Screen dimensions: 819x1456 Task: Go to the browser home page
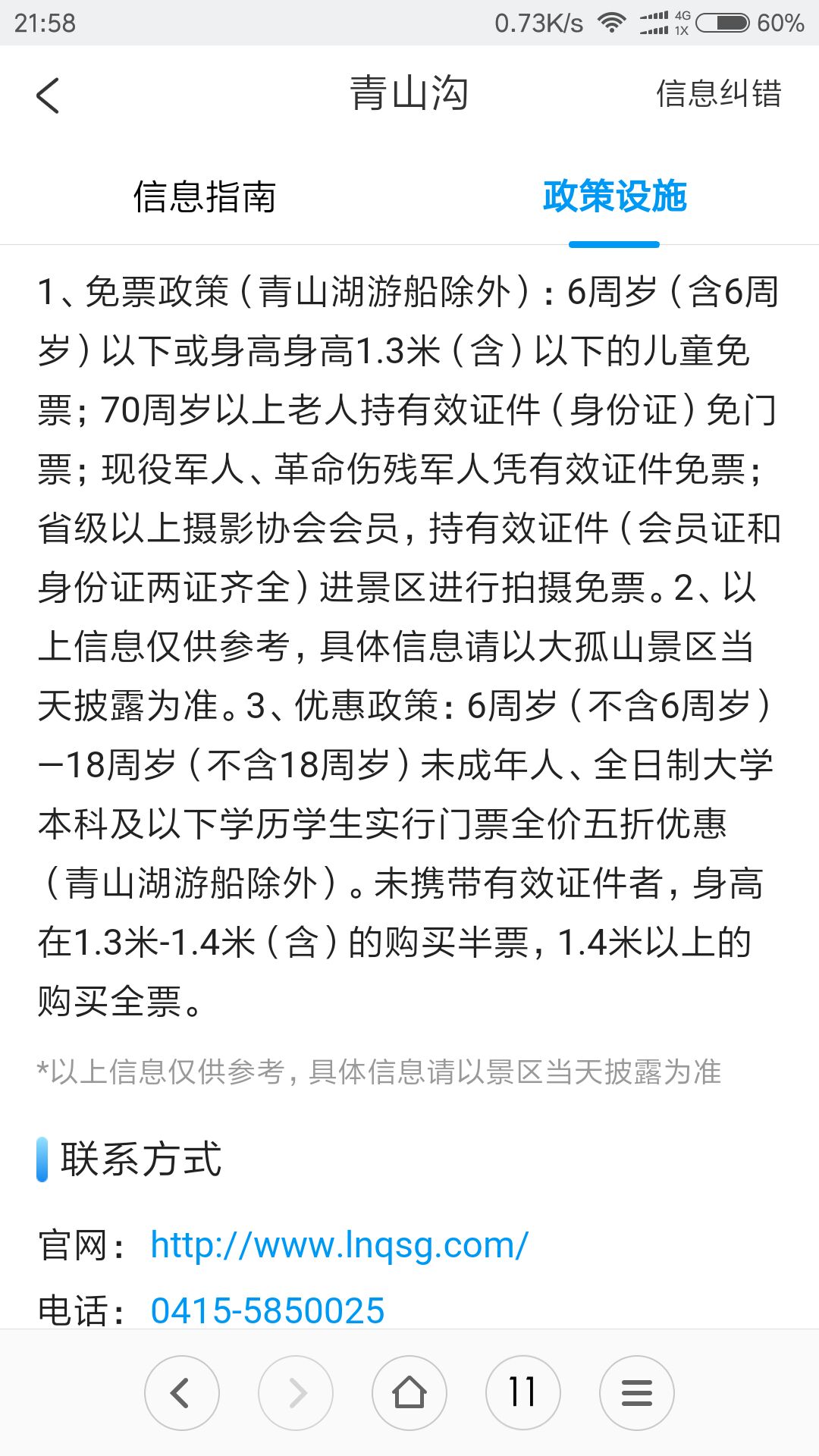409,1392
